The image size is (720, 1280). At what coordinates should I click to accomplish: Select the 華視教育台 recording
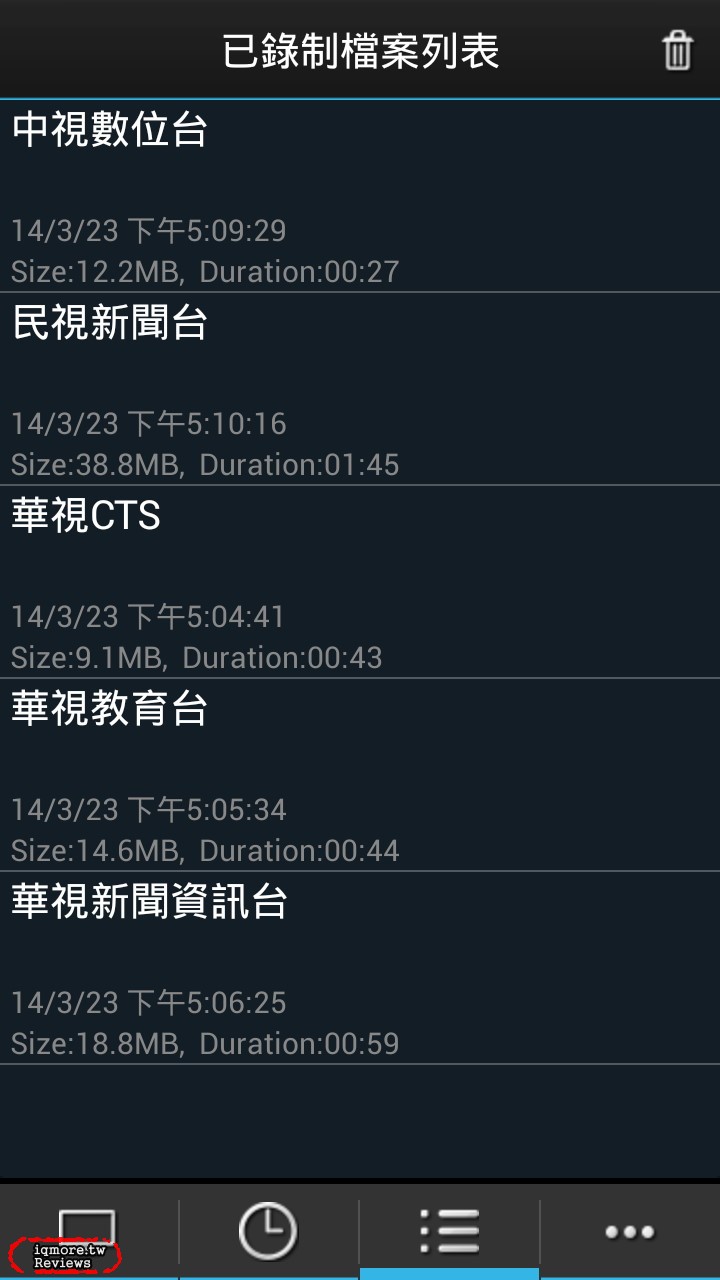(x=360, y=775)
